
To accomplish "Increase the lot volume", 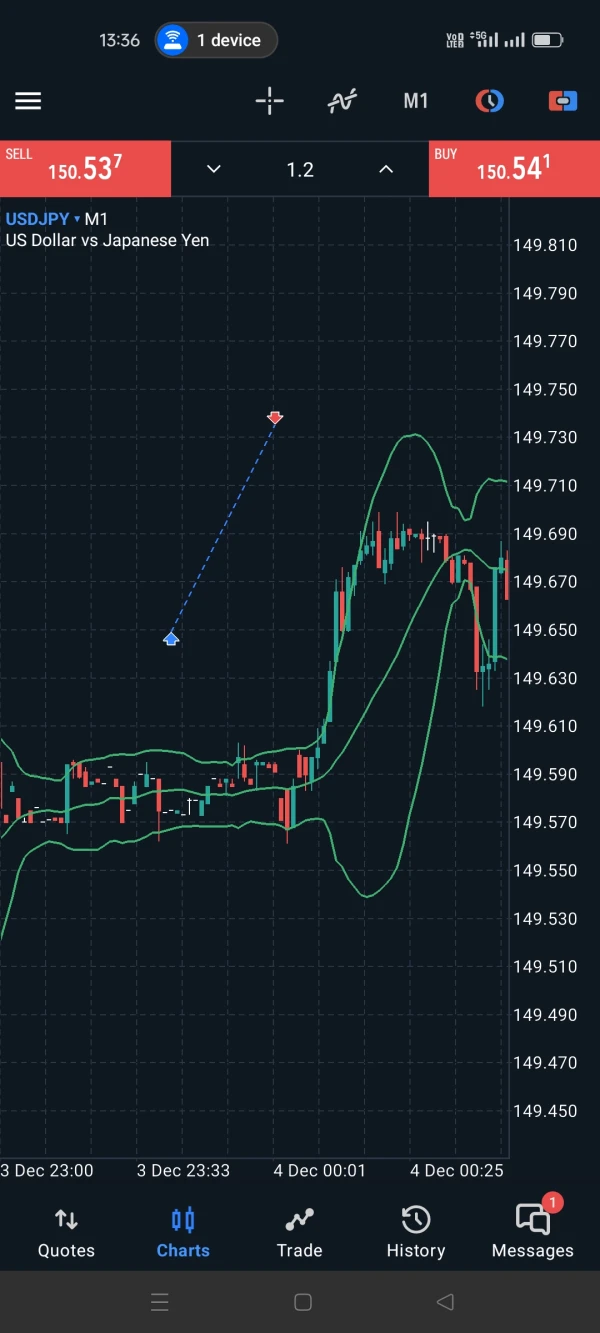I will pyautogui.click(x=386, y=169).
